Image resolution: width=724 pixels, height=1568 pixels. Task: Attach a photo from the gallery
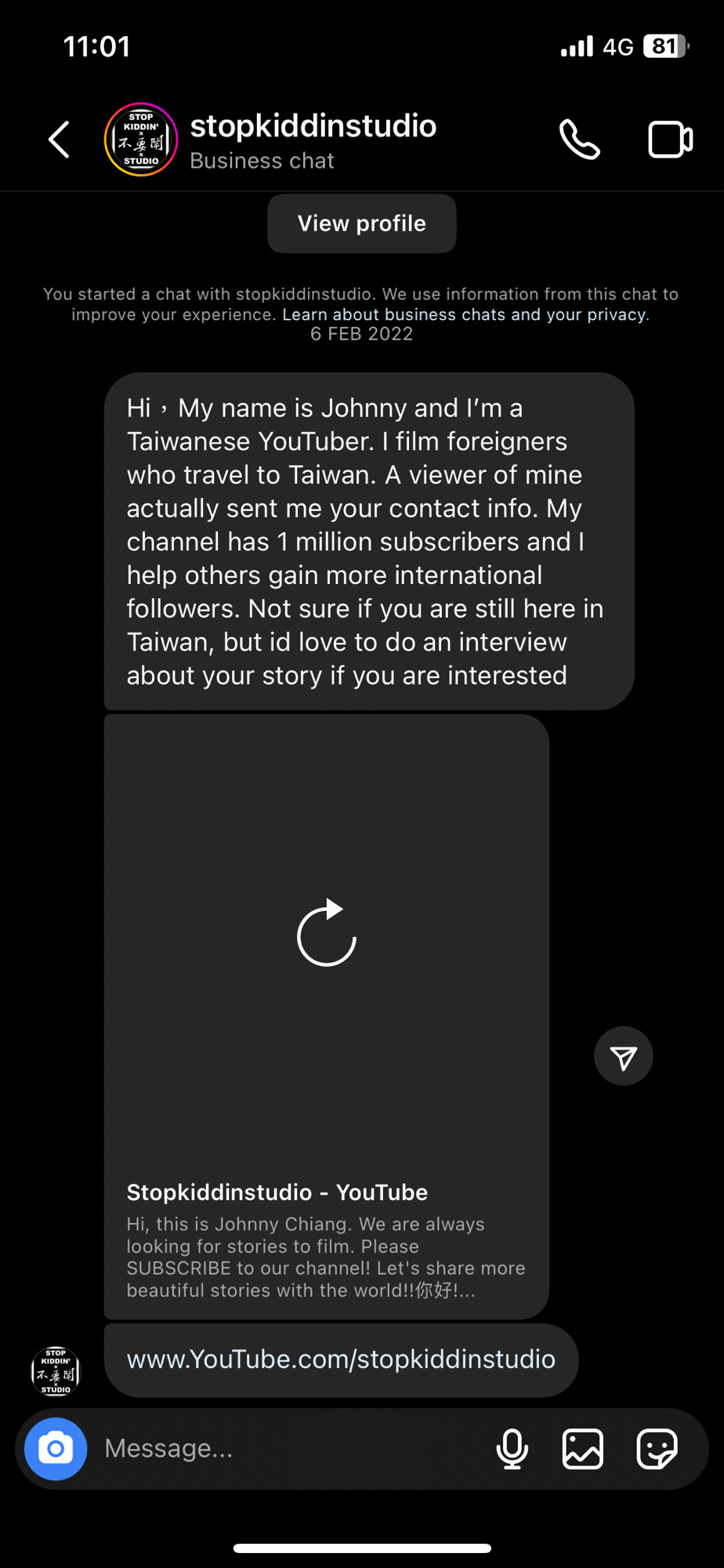pyautogui.click(x=583, y=1449)
